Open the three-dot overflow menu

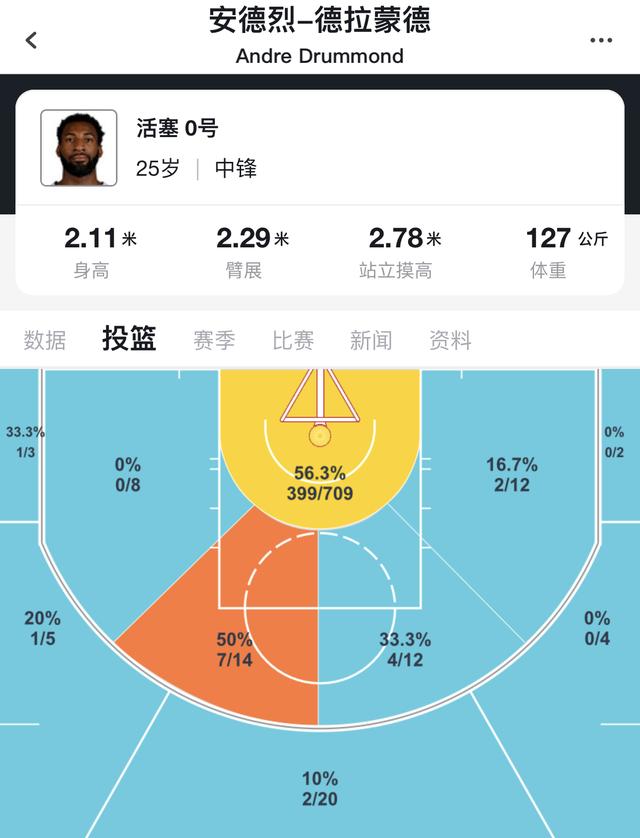600,40
